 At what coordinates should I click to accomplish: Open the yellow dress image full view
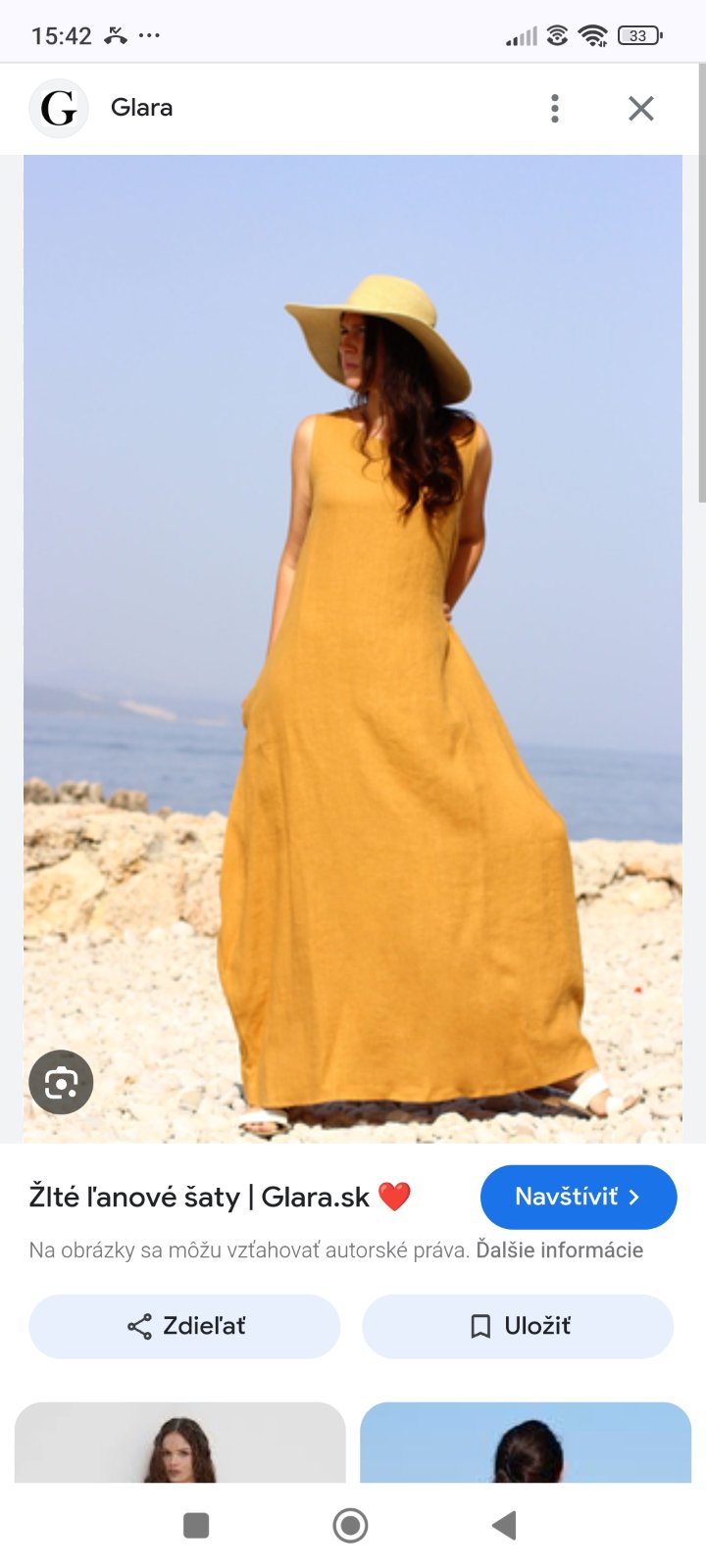pos(353,647)
